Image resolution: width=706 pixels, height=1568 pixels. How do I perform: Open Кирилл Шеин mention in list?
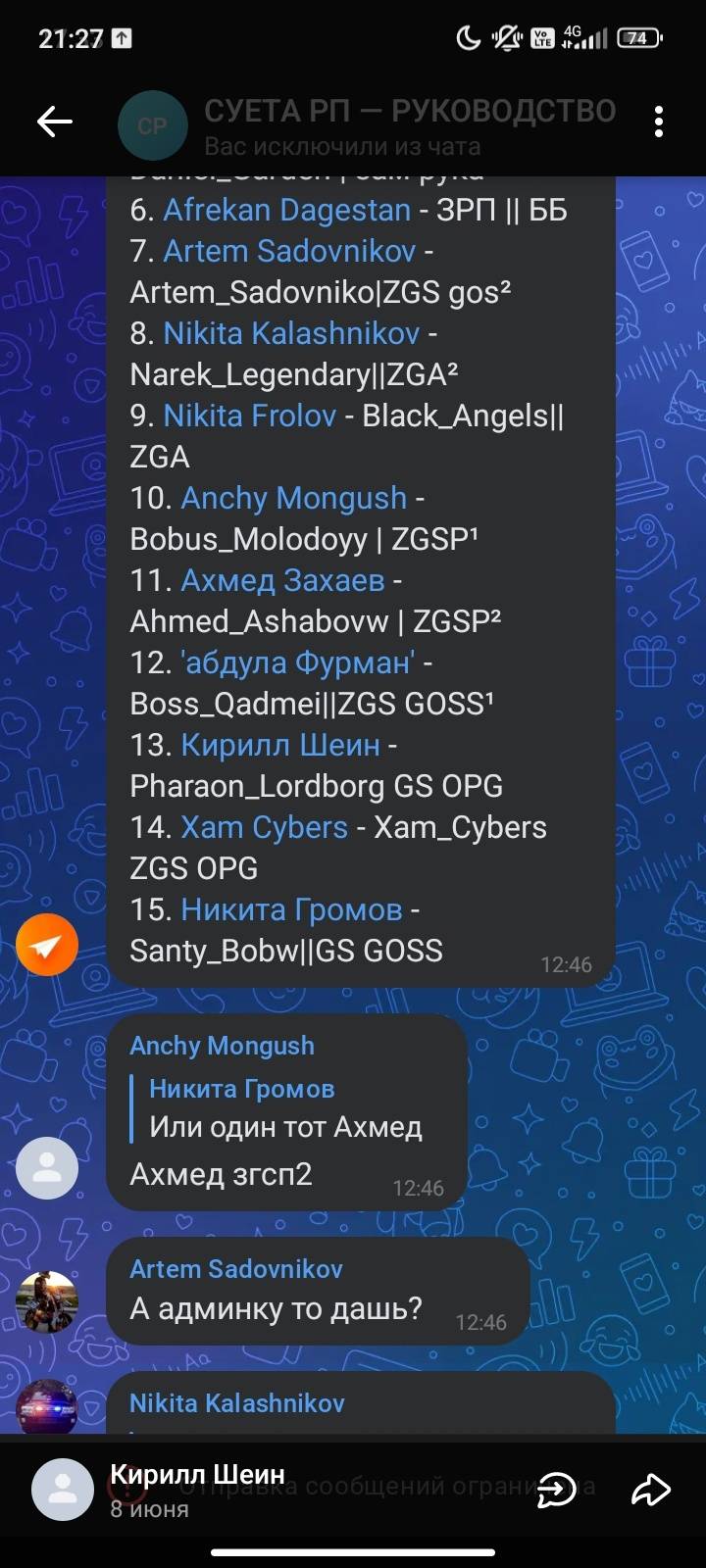280,745
